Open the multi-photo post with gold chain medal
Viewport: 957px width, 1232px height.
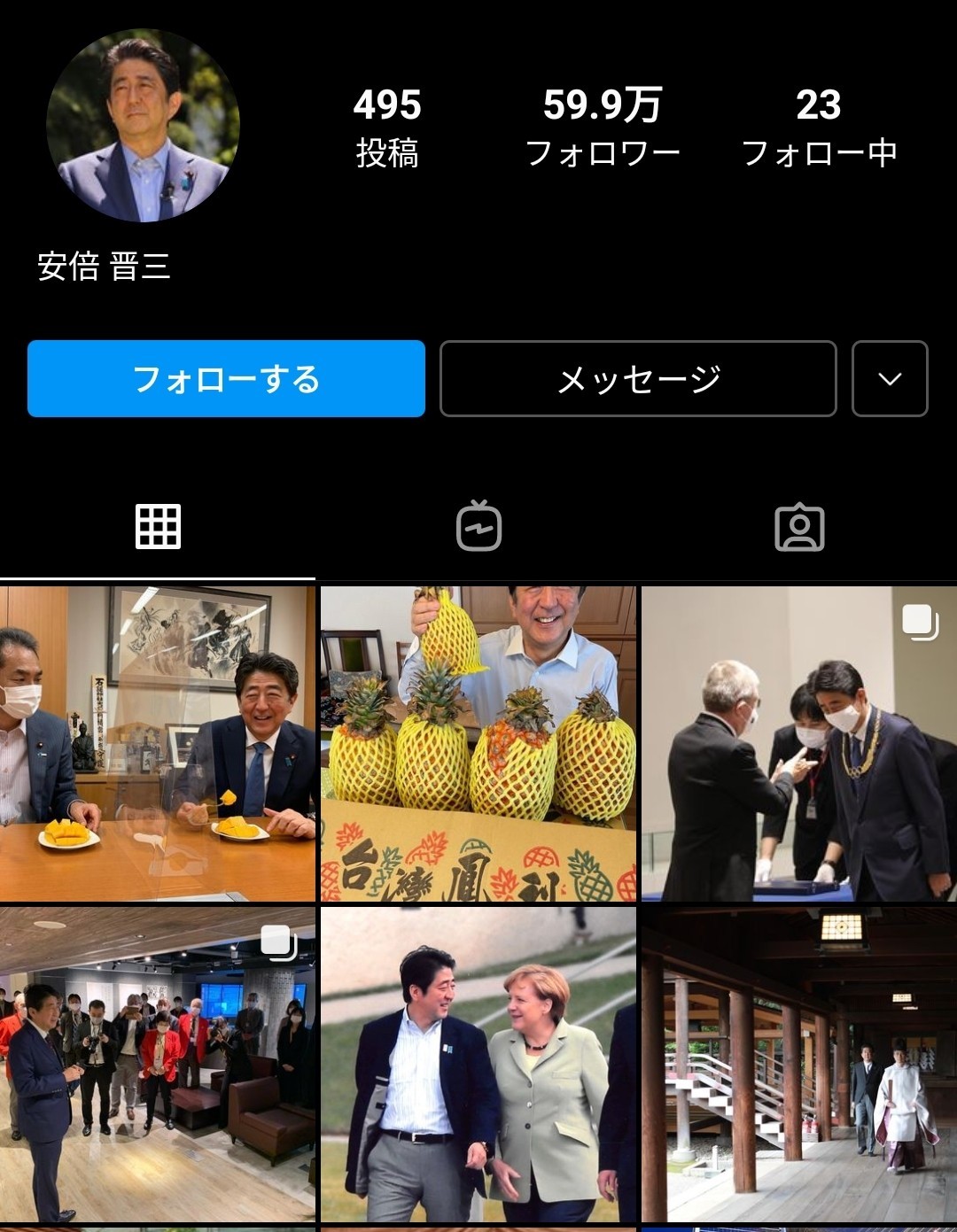point(799,744)
